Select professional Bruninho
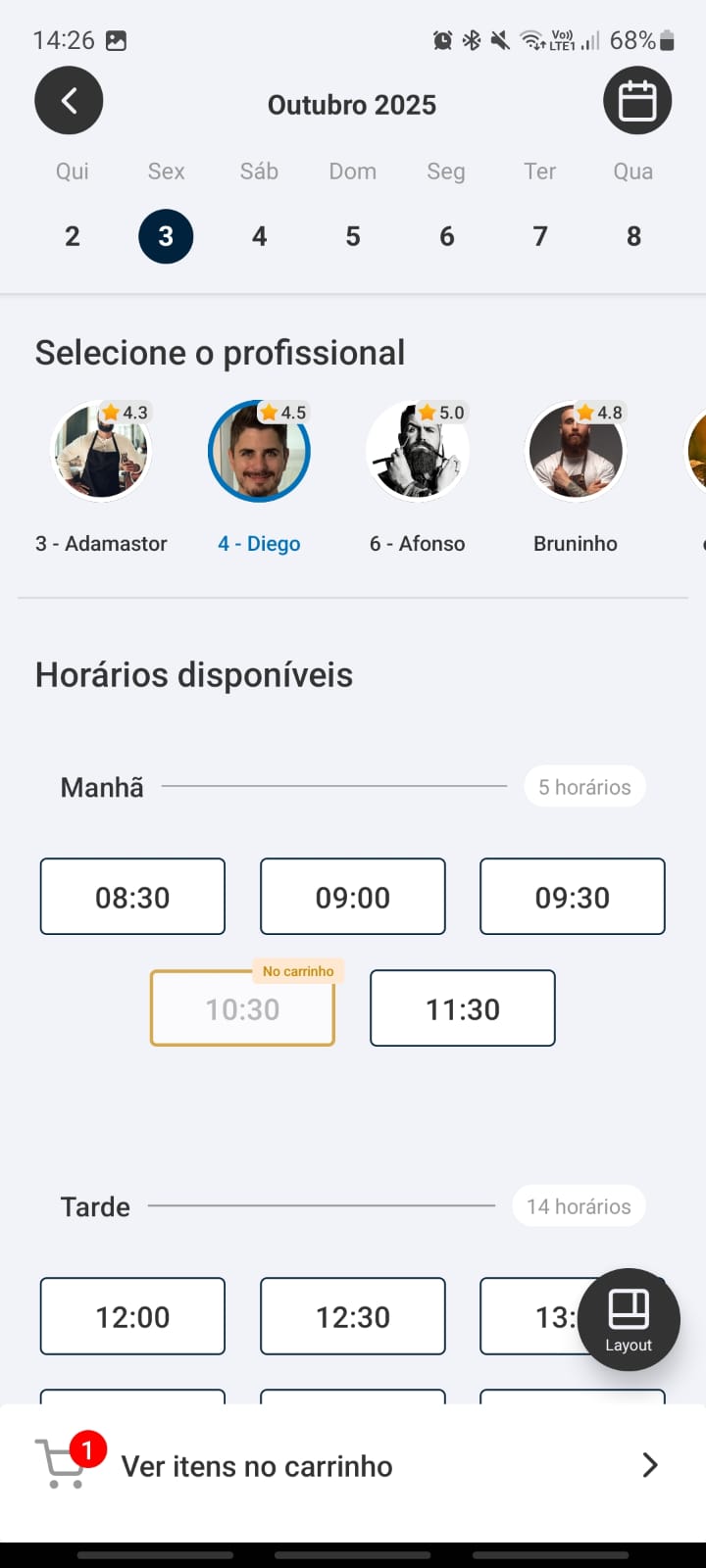 (x=576, y=453)
